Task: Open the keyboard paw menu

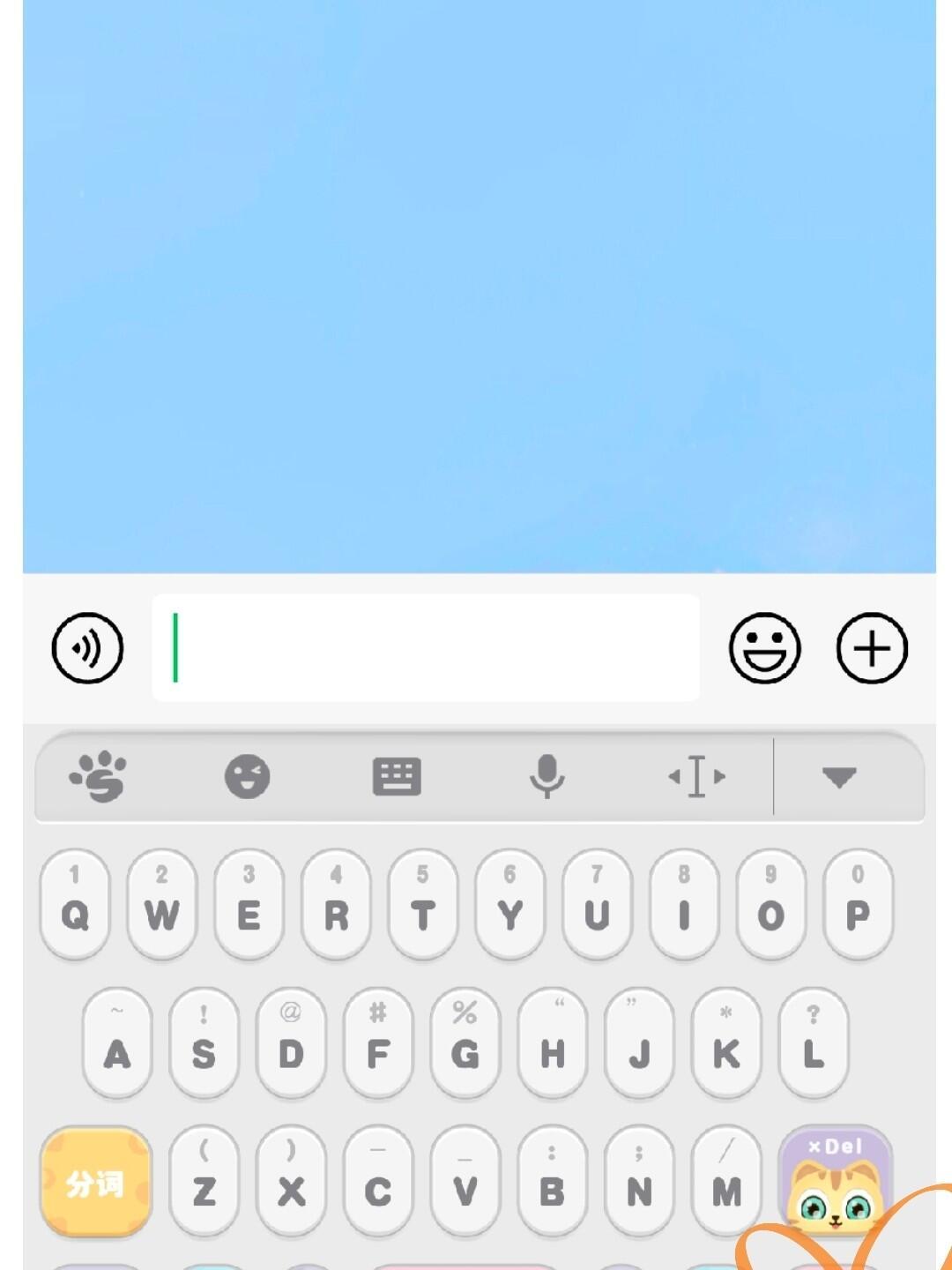Action: [x=98, y=777]
